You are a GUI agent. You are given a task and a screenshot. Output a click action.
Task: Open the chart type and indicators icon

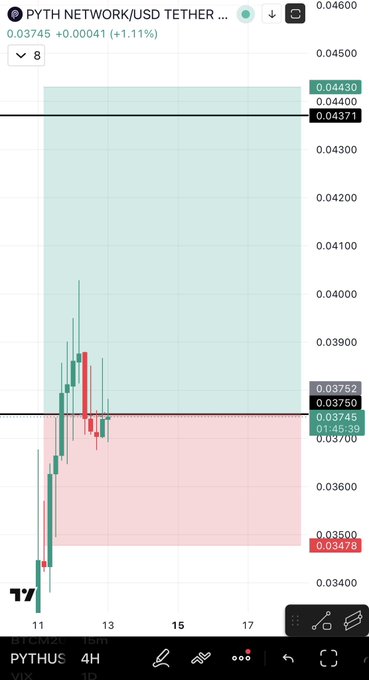click(201, 658)
